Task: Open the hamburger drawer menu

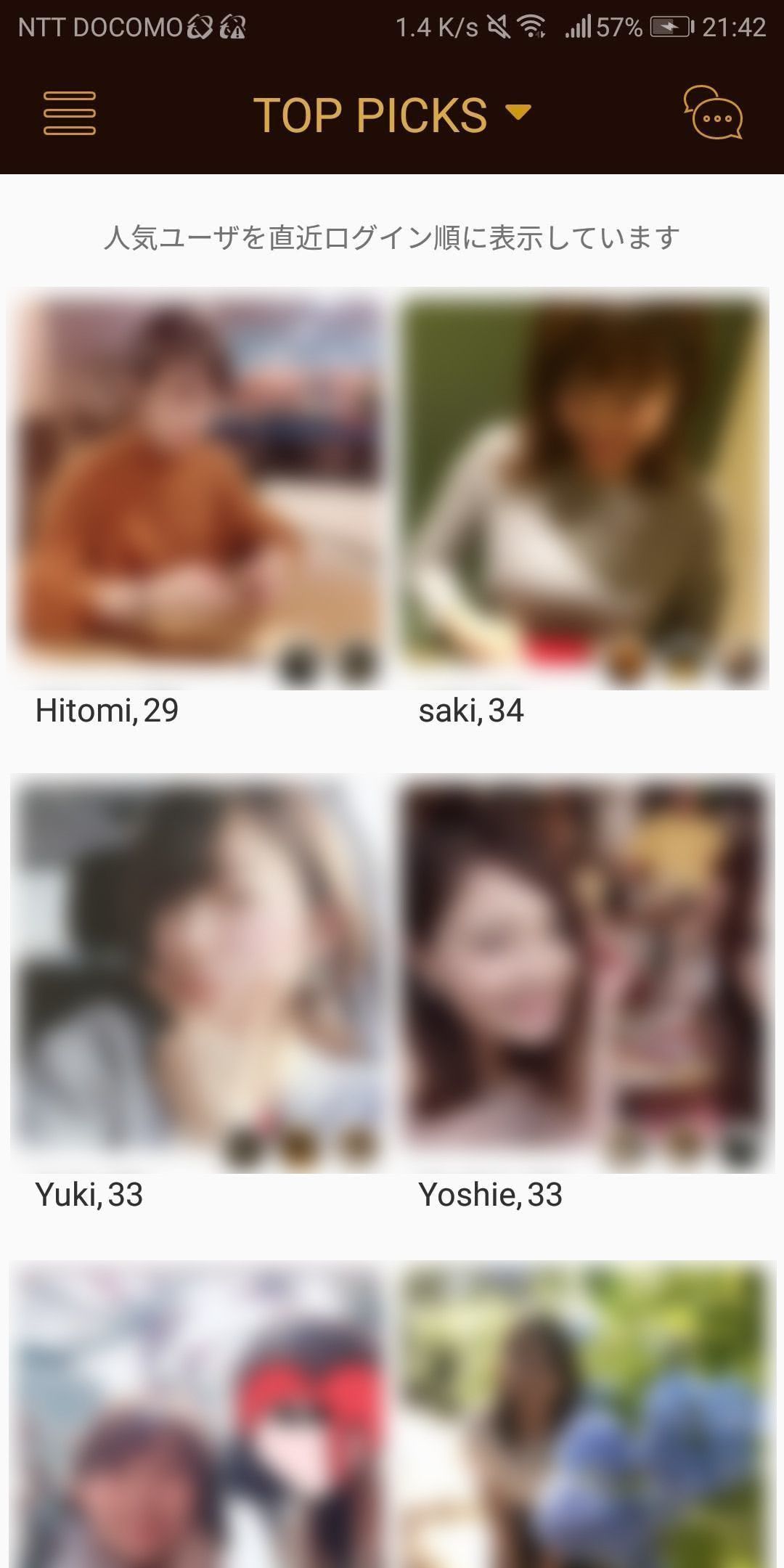Action: [x=70, y=113]
